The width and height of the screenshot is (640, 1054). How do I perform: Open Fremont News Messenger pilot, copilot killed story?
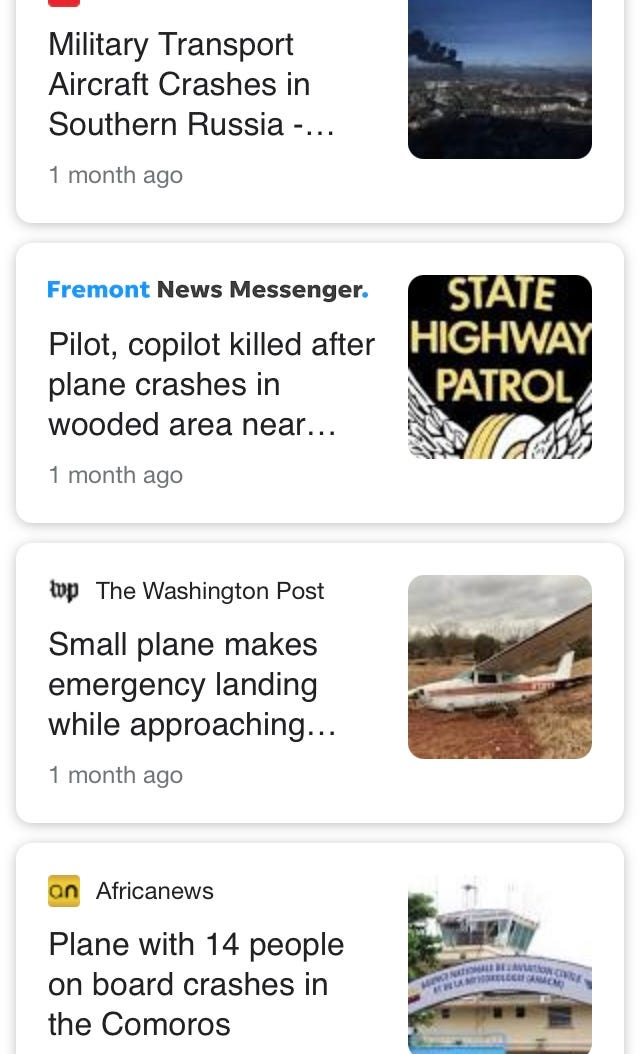(x=211, y=385)
